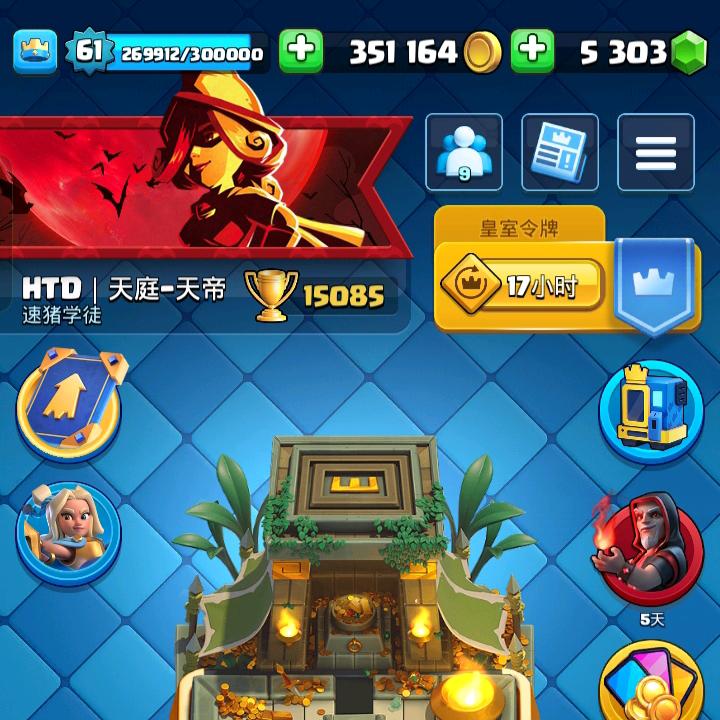This screenshot has height=720, width=720.
Task: Open the news feed icon
Action: point(560,152)
